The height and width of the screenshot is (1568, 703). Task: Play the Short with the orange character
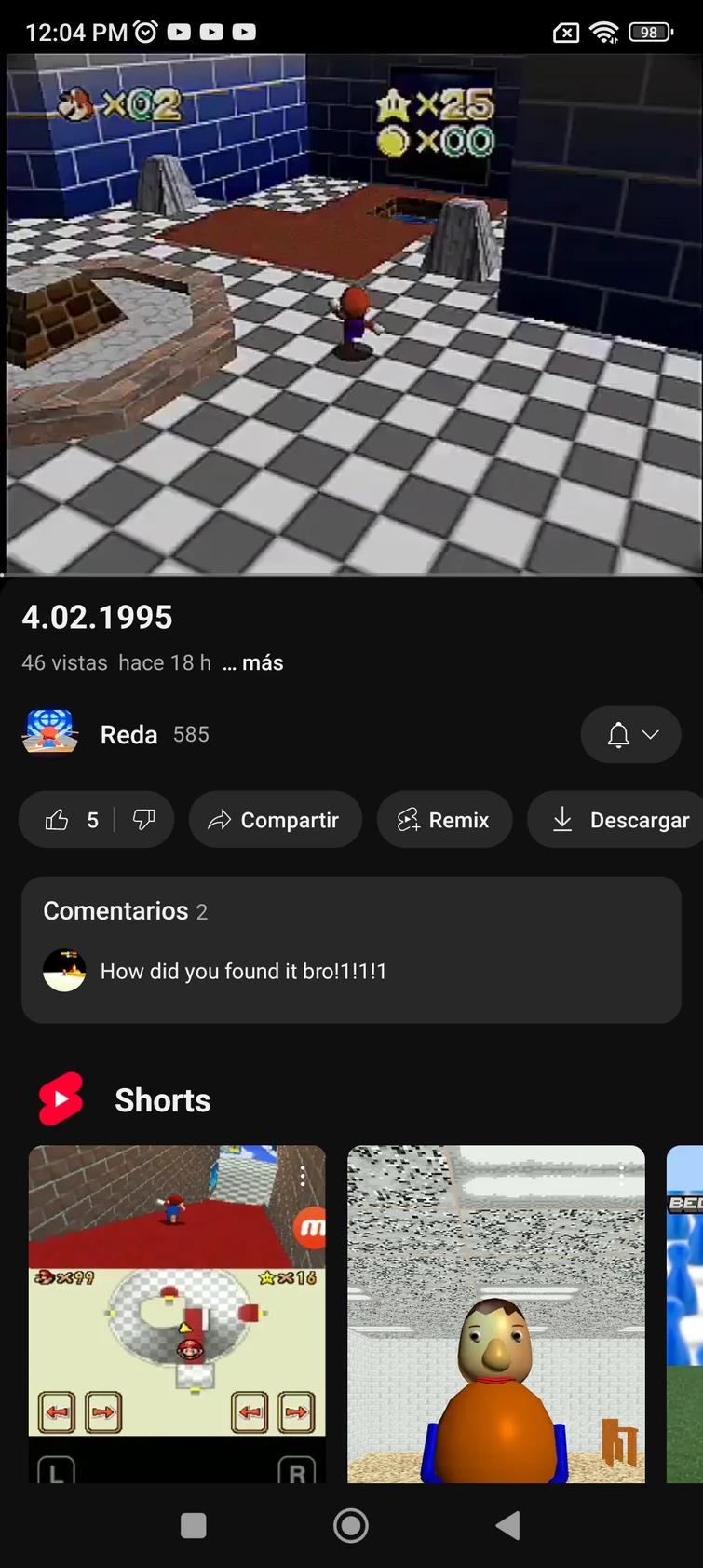495,1323
